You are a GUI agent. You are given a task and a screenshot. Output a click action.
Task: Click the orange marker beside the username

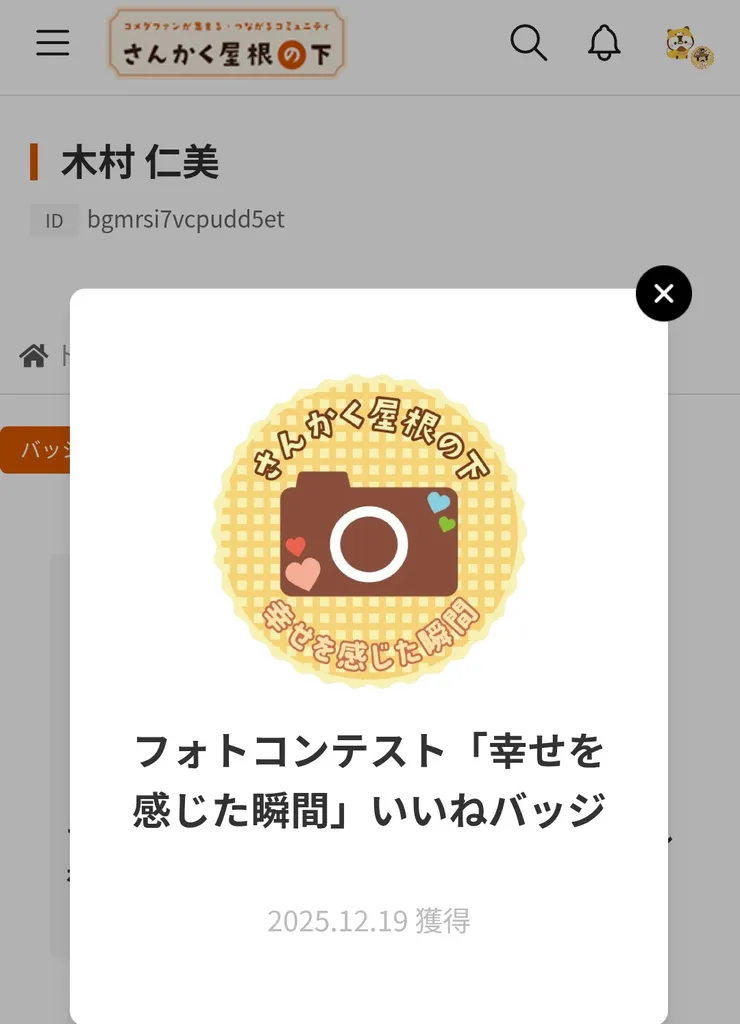pyautogui.click(x=32, y=159)
